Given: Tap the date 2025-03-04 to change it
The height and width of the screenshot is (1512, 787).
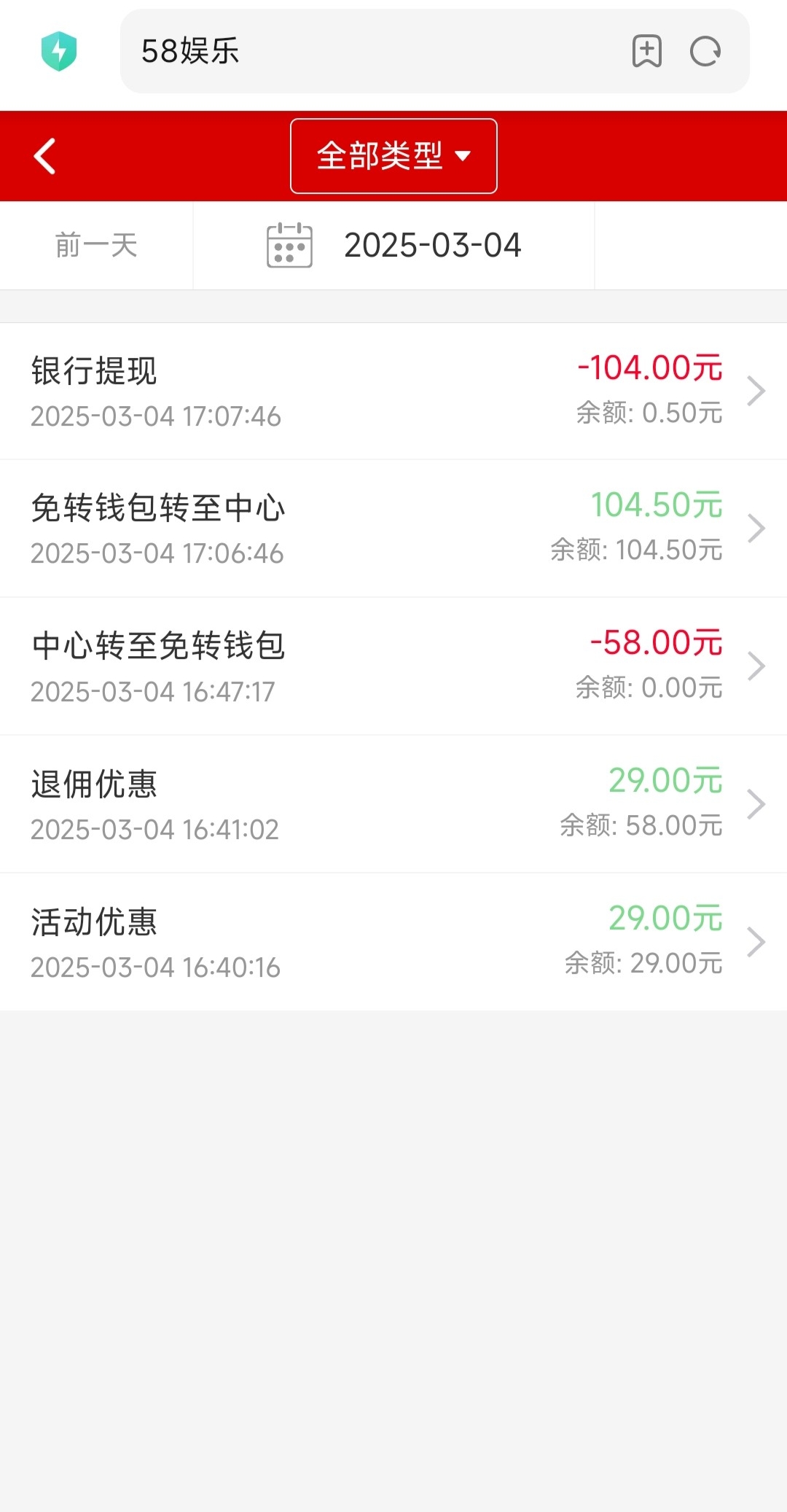Looking at the screenshot, I should click(433, 246).
